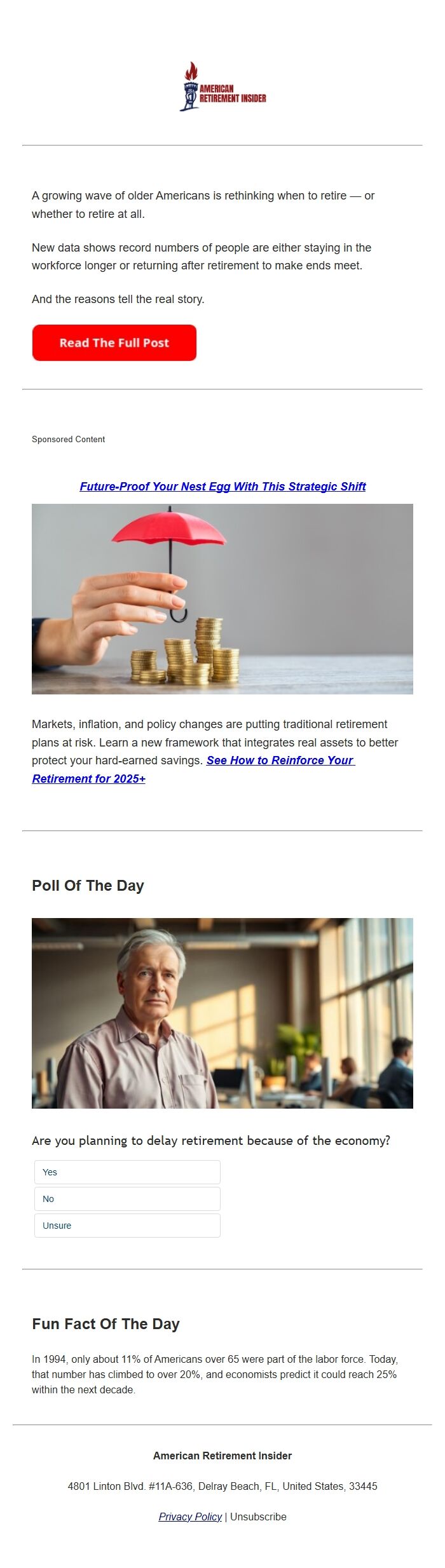Follow the See How to Reinforce Your Retirement link

(x=280, y=760)
